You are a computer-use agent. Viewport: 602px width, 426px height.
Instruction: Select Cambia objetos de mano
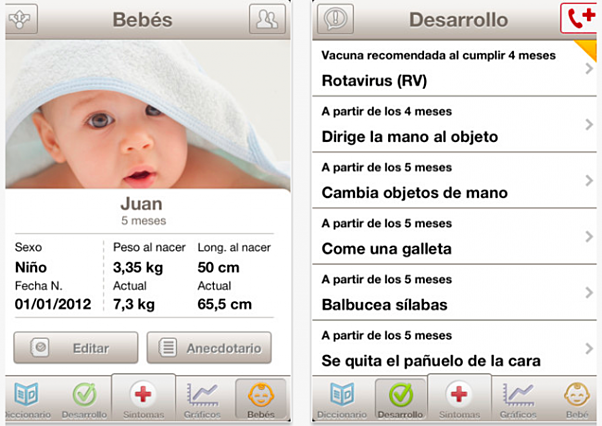(x=456, y=182)
